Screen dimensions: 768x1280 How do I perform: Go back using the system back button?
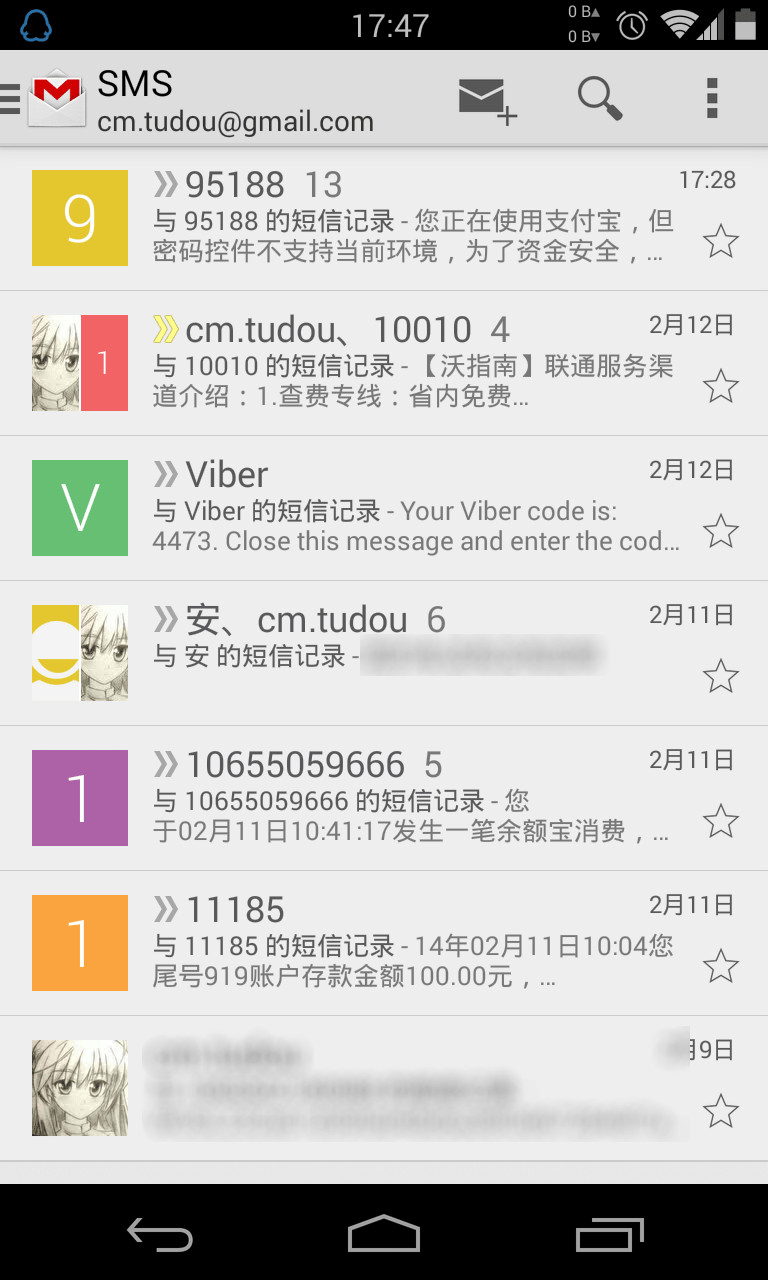click(160, 1235)
